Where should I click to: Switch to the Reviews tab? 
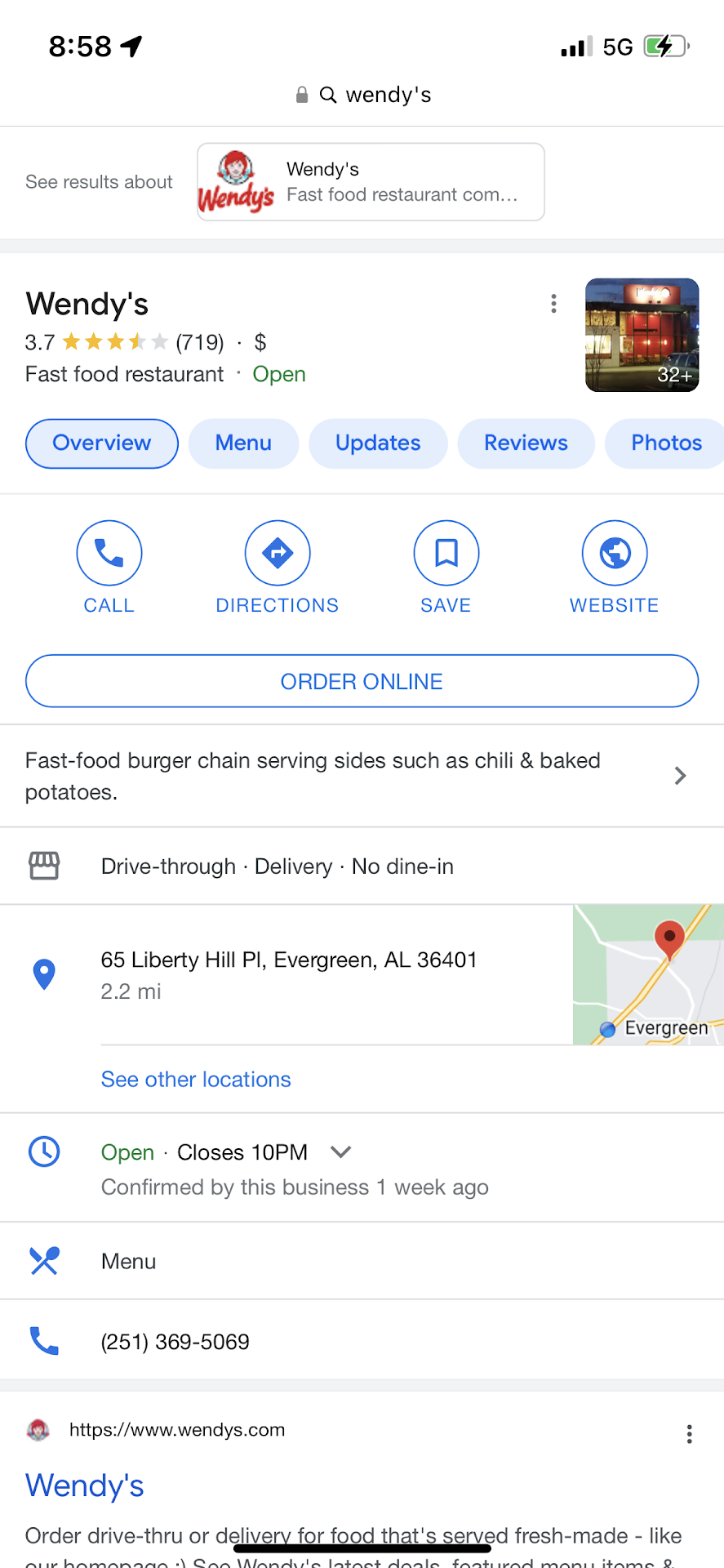tap(526, 443)
